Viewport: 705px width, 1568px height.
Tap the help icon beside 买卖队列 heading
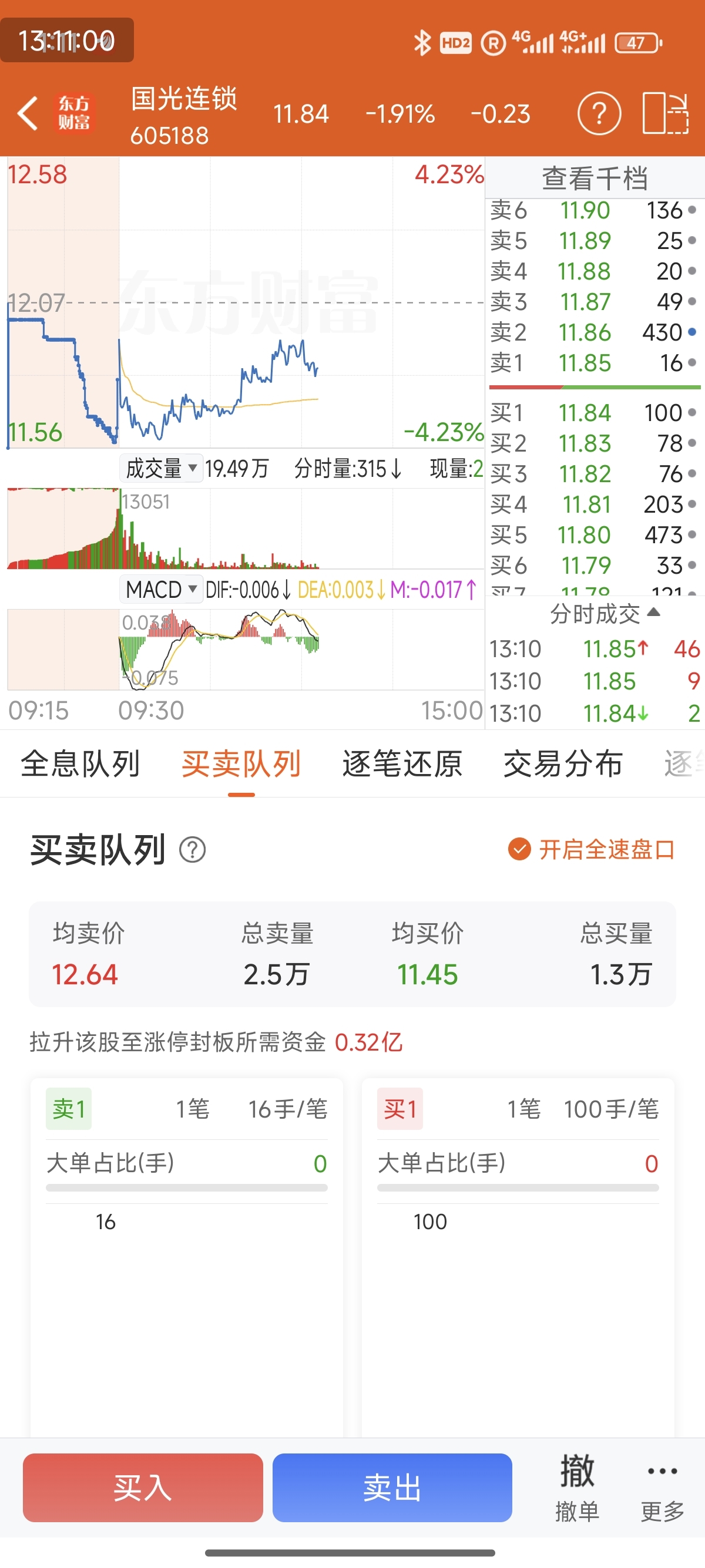point(192,849)
